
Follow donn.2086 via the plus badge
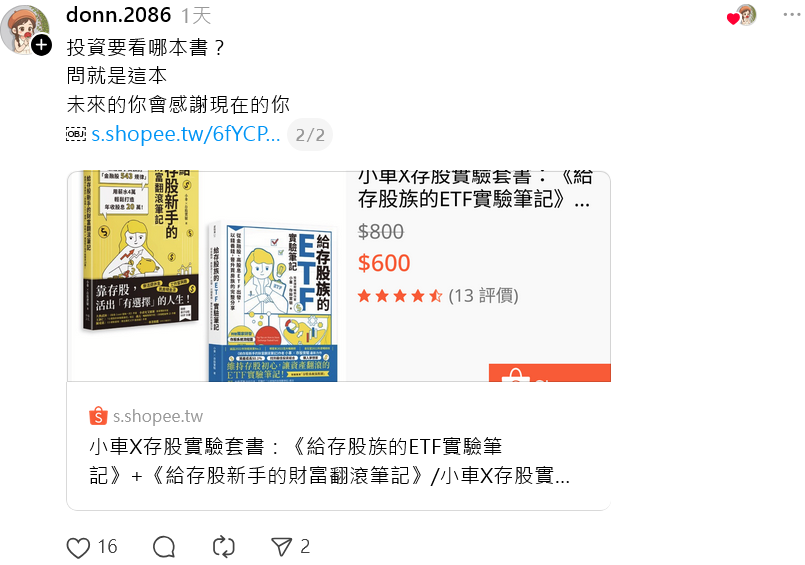(41, 45)
